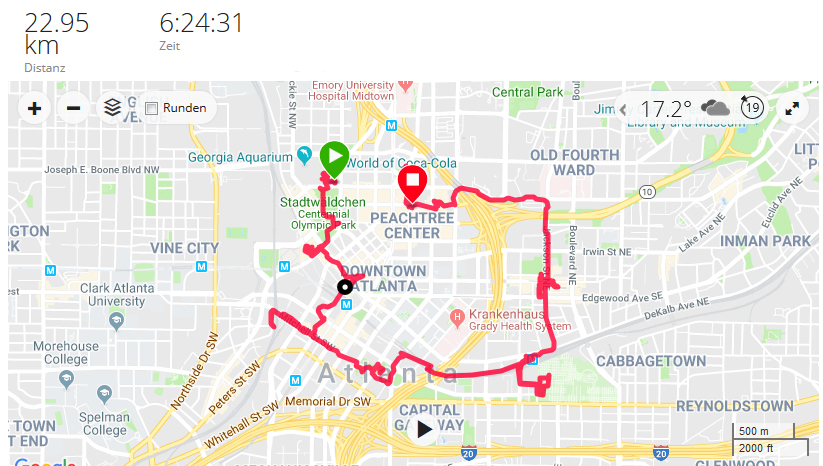Tap the green start marker
Image resolution: width=823 pixels, height=466 pixels.
point(334,158)
